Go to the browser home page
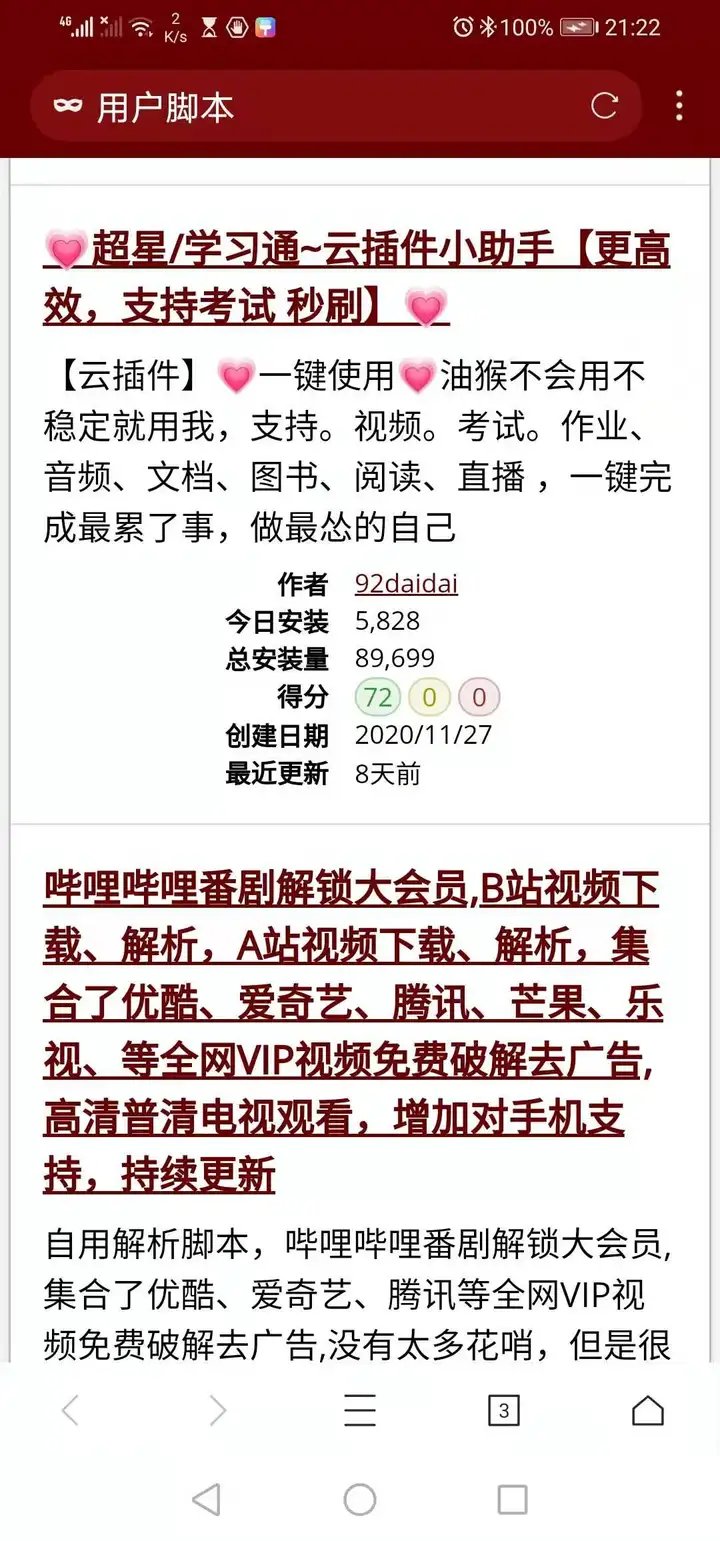 648,1411
